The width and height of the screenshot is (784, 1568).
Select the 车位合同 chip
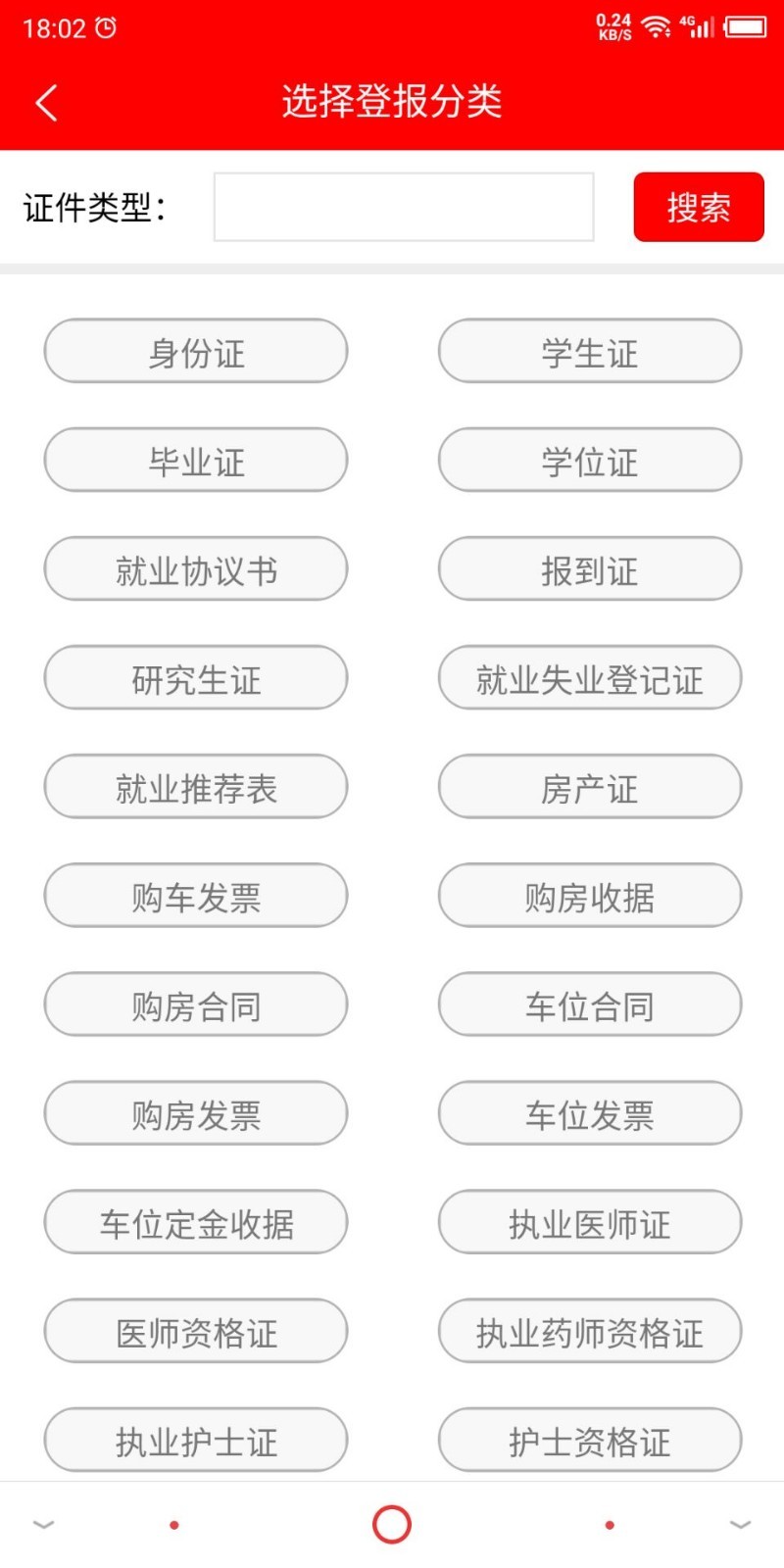click(x=589, y=1004)
